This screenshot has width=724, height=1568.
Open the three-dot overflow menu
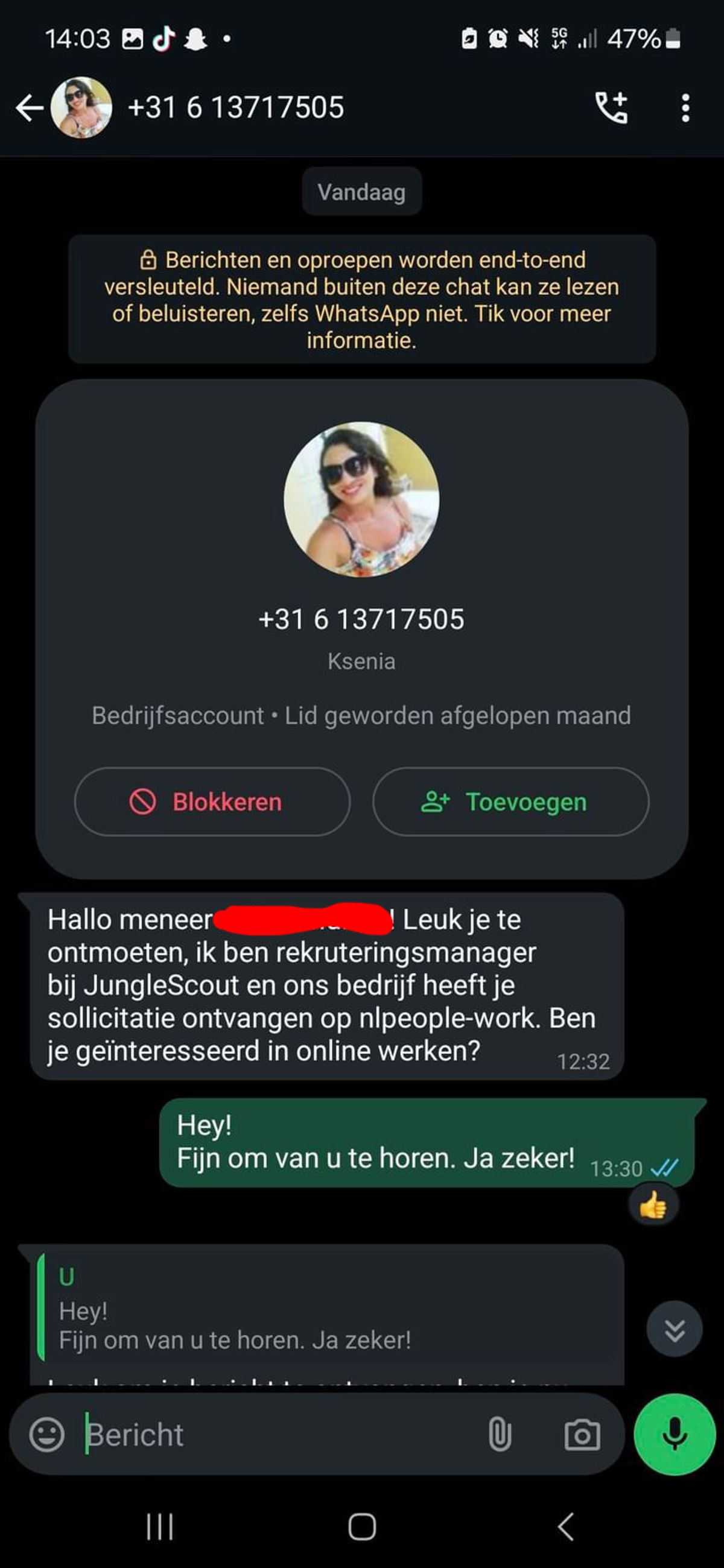(685, 109)
